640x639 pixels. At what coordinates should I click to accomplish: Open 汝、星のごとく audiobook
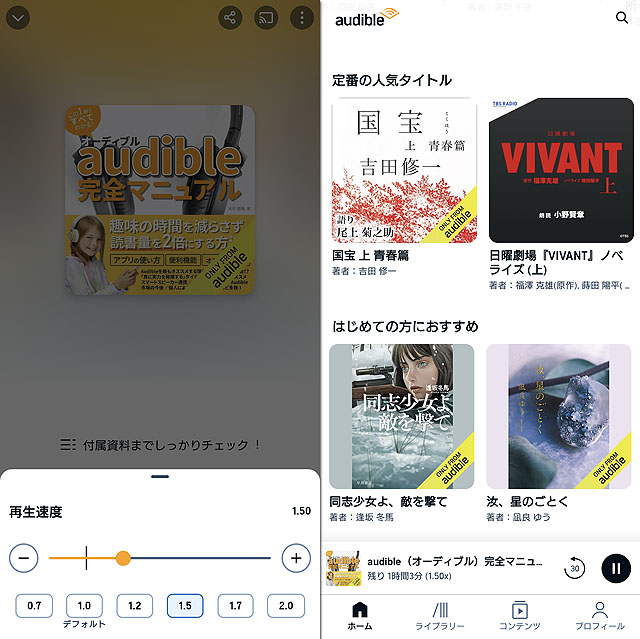560,416
